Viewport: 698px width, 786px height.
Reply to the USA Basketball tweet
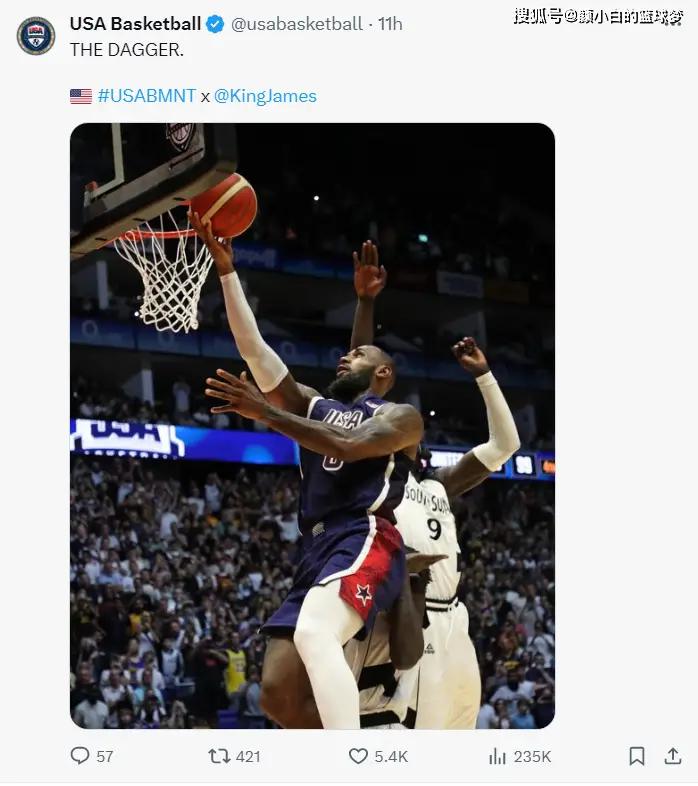(81, 756)
